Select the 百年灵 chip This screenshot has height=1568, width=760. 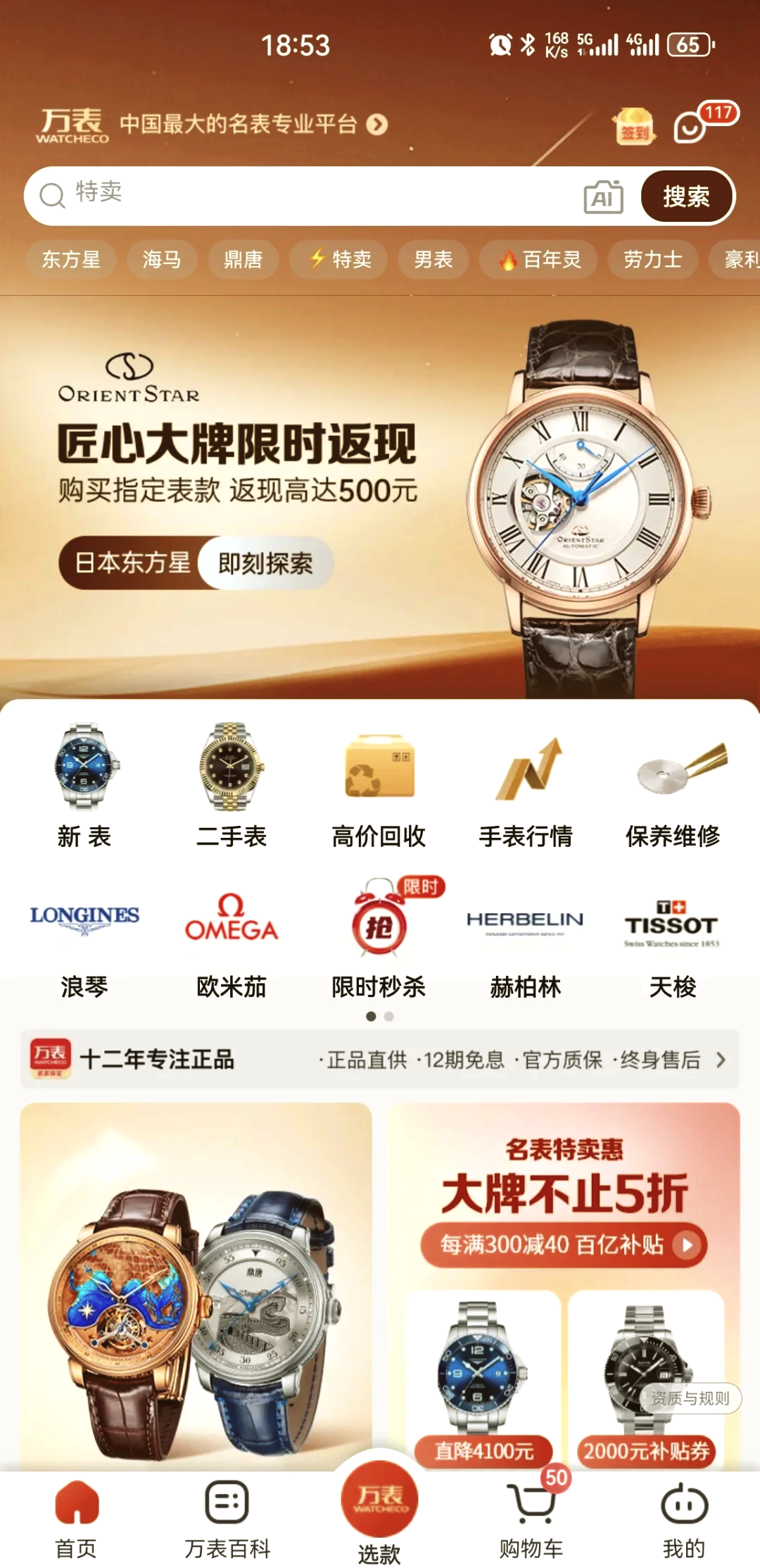[540, 260]
